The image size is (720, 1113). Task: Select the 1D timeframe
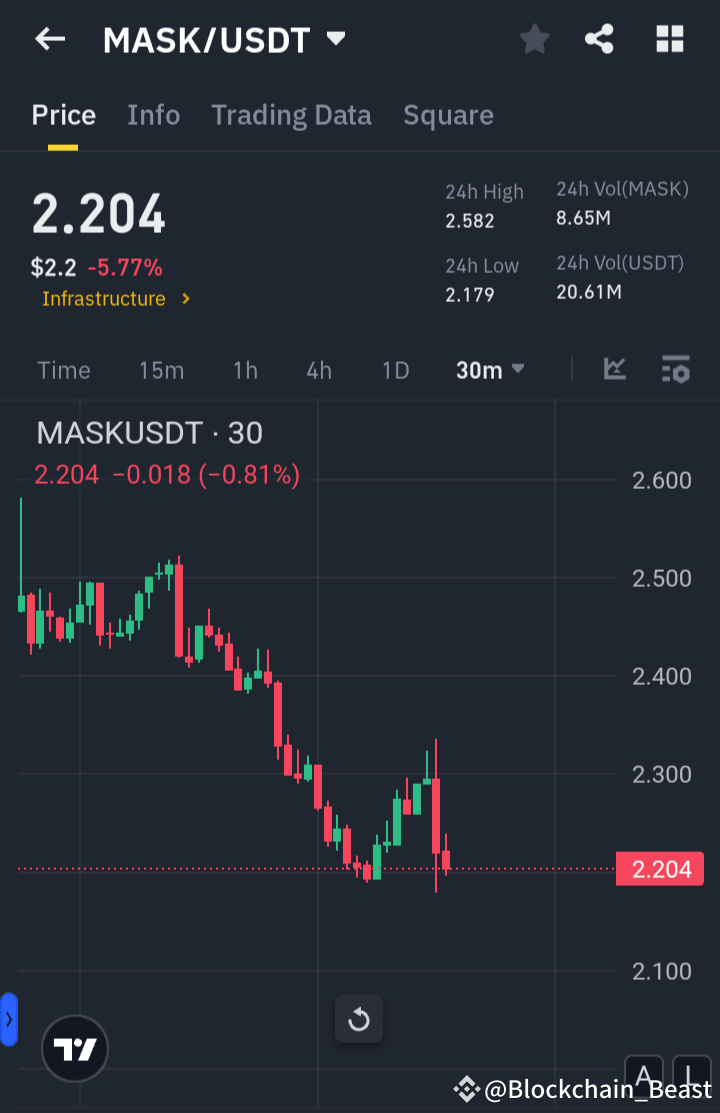pyautogui.click(x=395, y=369)
